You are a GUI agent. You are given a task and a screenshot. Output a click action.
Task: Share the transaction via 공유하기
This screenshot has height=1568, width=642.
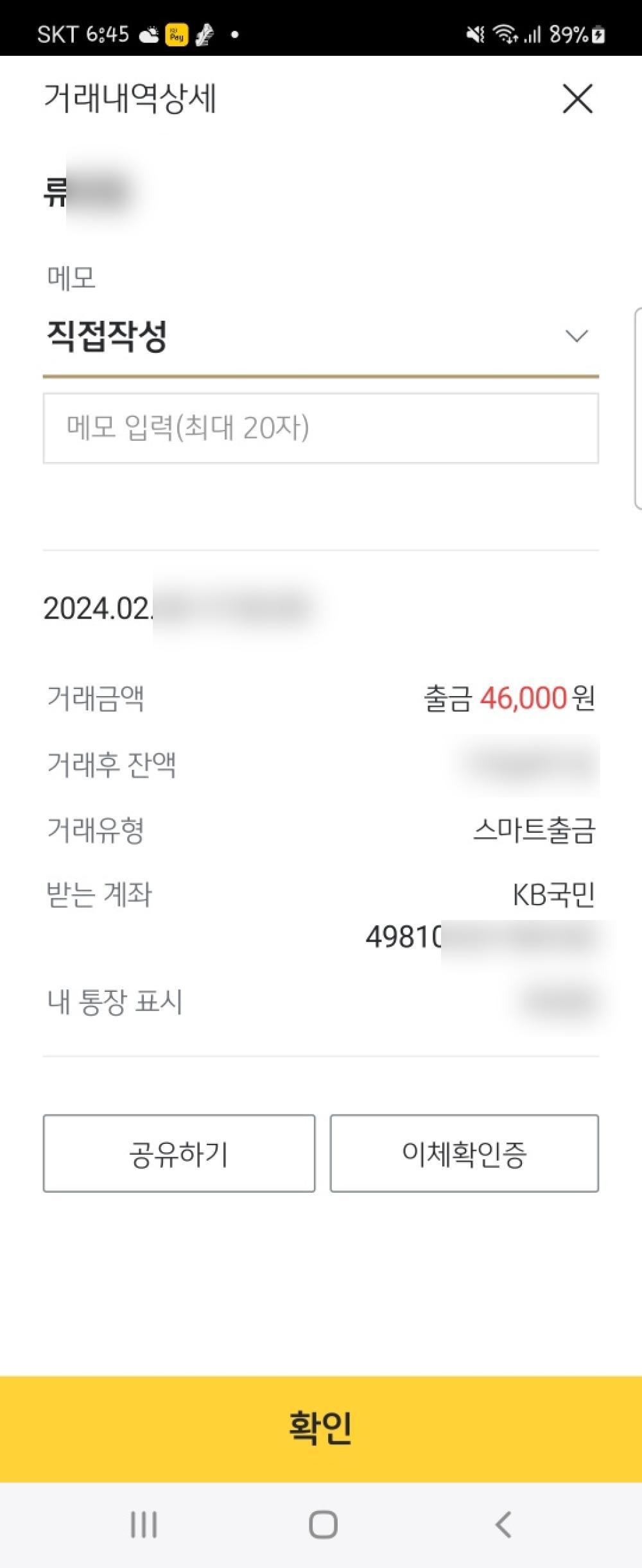tap(179, 1153)
